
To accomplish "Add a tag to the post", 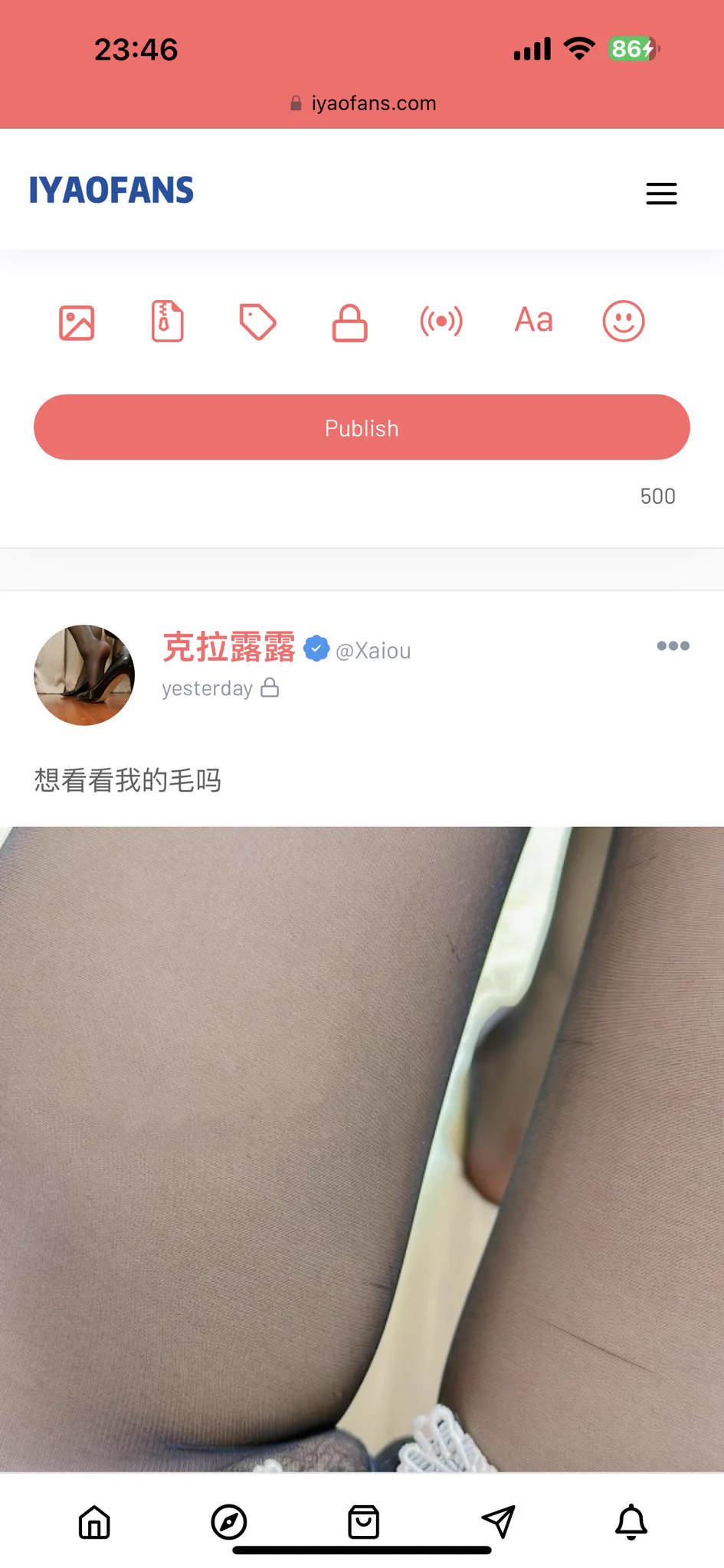I will click(257, 322).
